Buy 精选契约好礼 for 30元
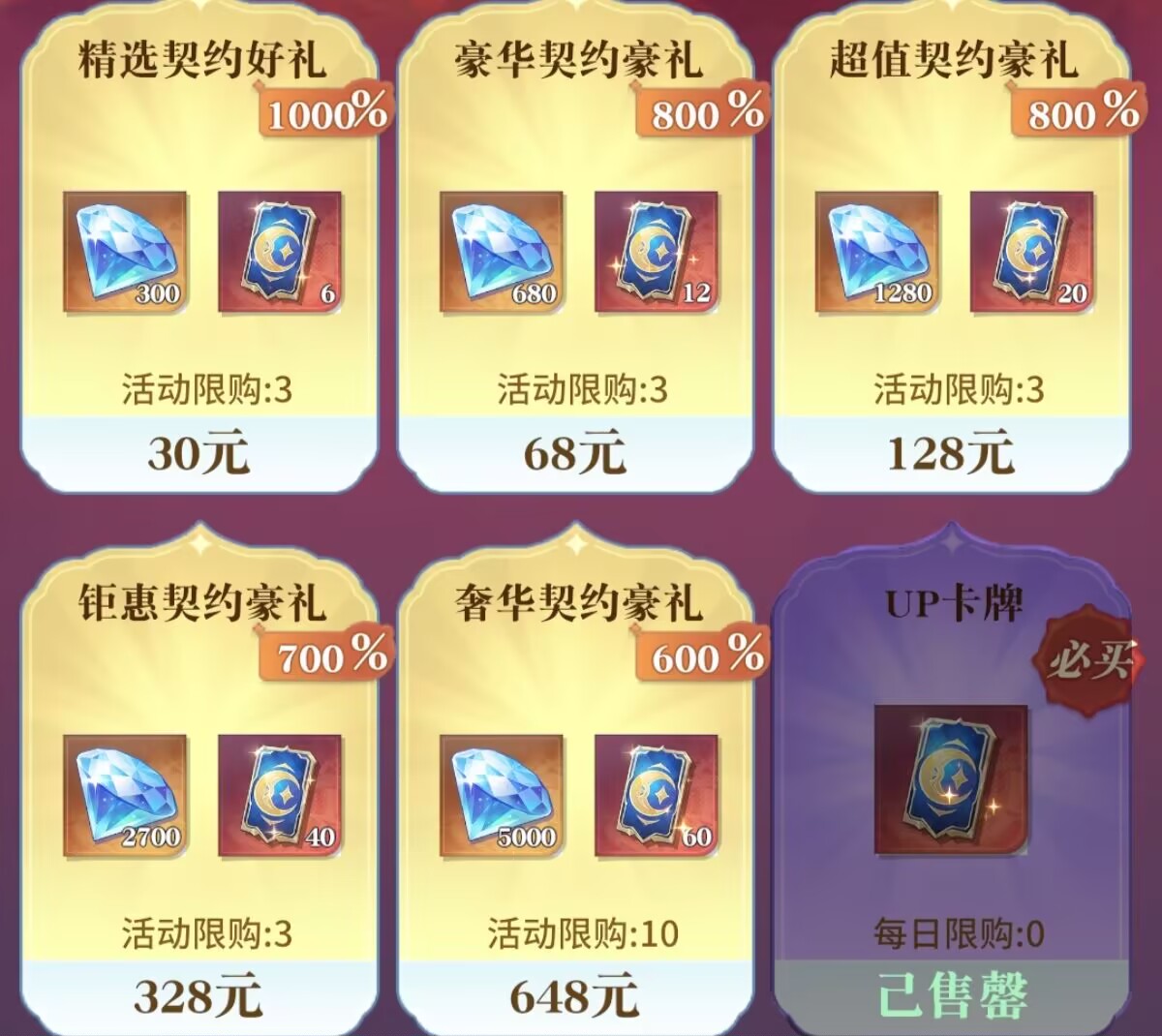1162x1036 pixels. tap(198, 453)
